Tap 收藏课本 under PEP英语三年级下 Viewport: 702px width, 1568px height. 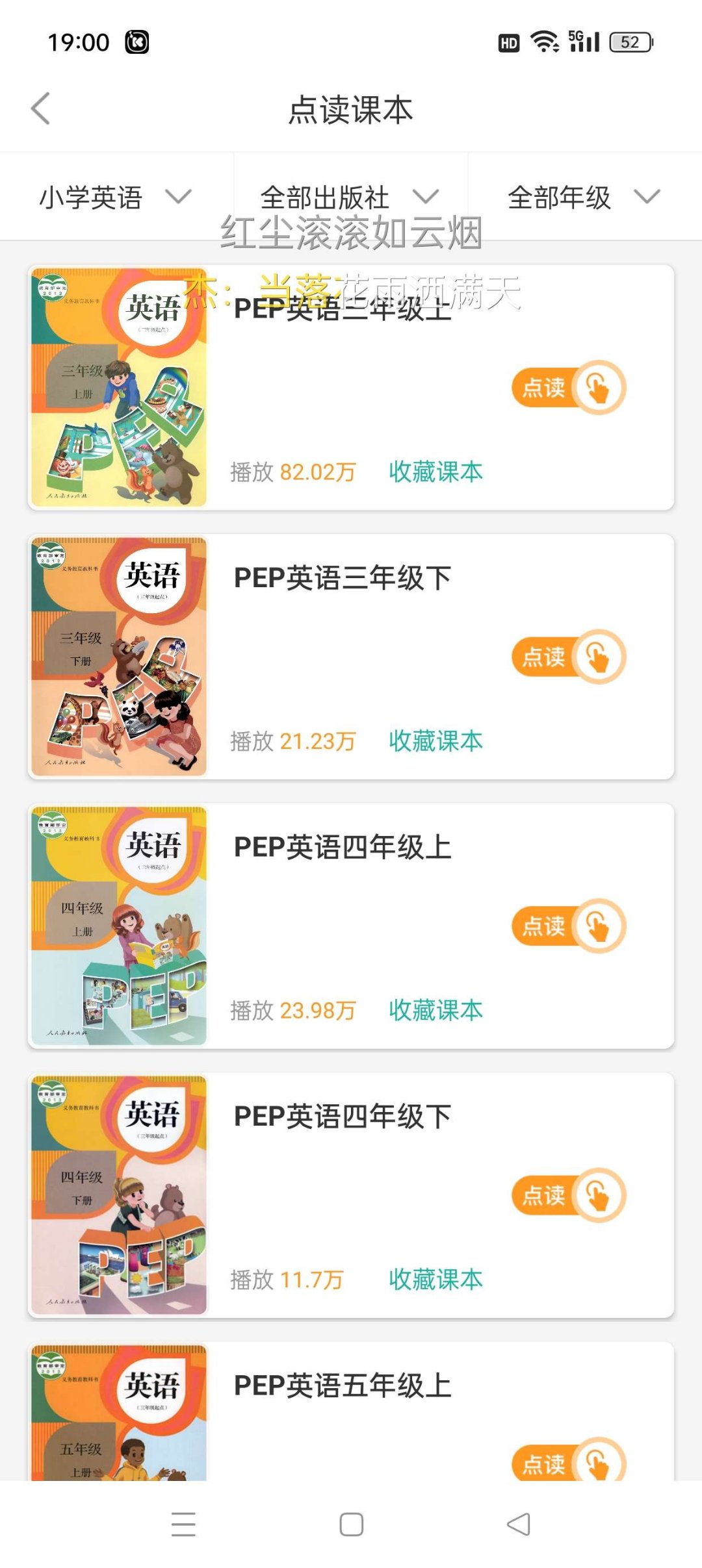pyautogui.click(x=435, y=741)
